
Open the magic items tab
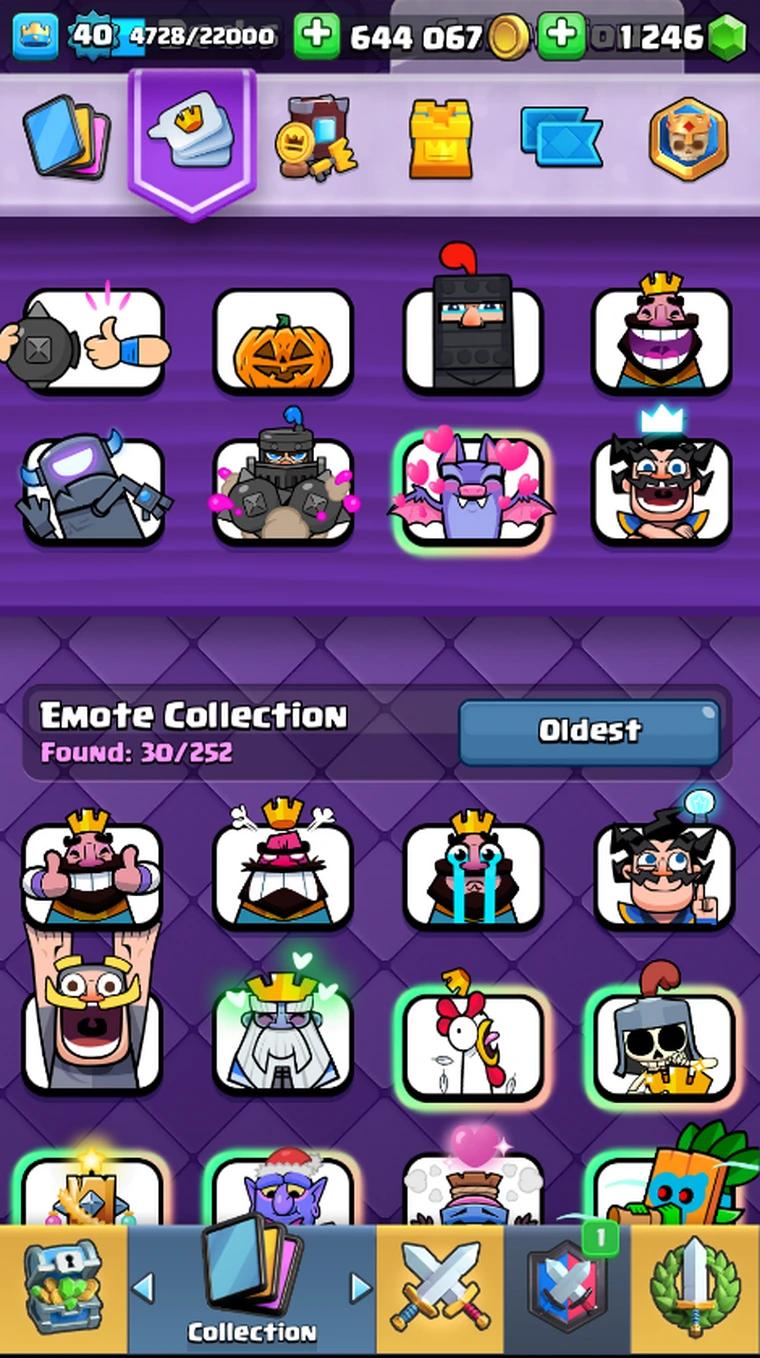pos(316,139)
